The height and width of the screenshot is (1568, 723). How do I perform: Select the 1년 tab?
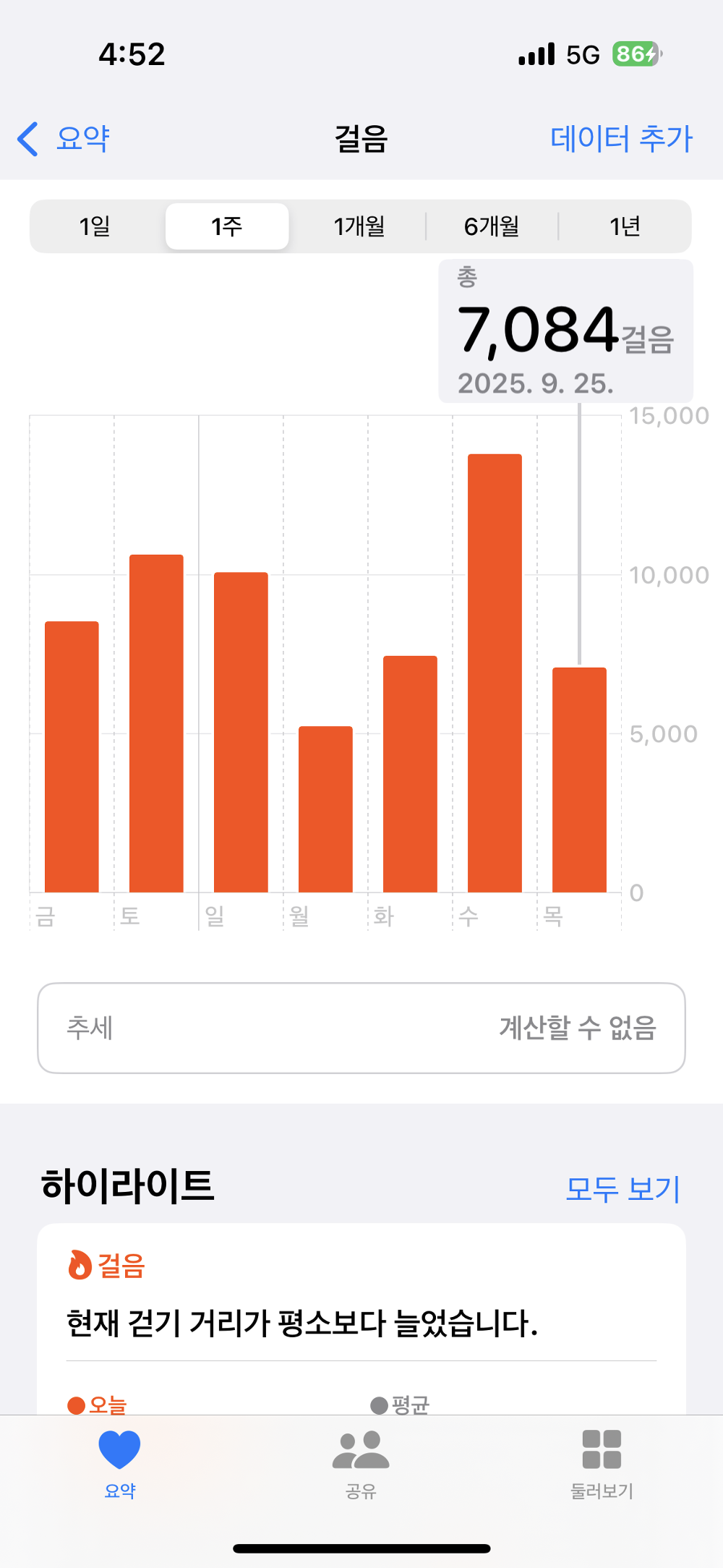pyautogui.click(x=625, y=226)
